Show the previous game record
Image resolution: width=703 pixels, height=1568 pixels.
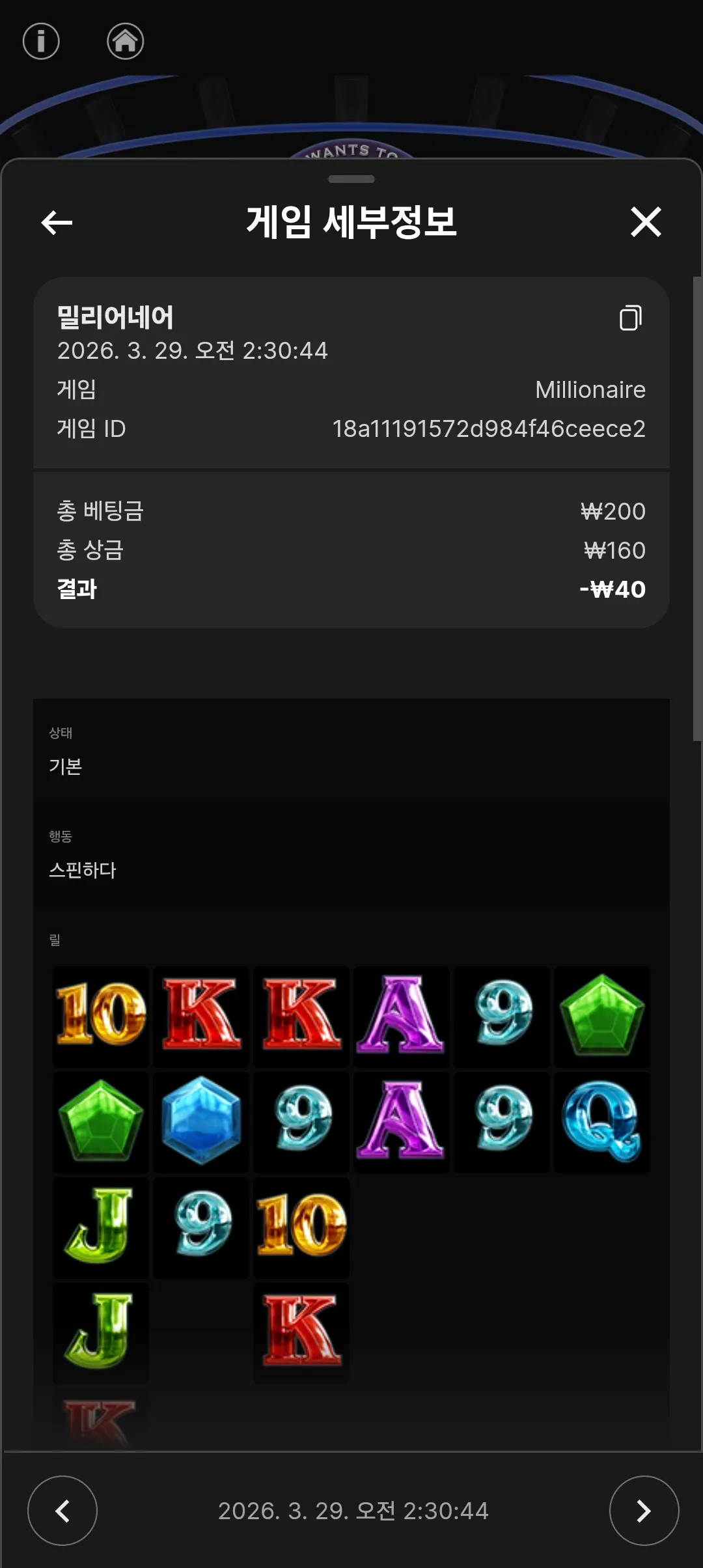click(x=62, y=1511)
